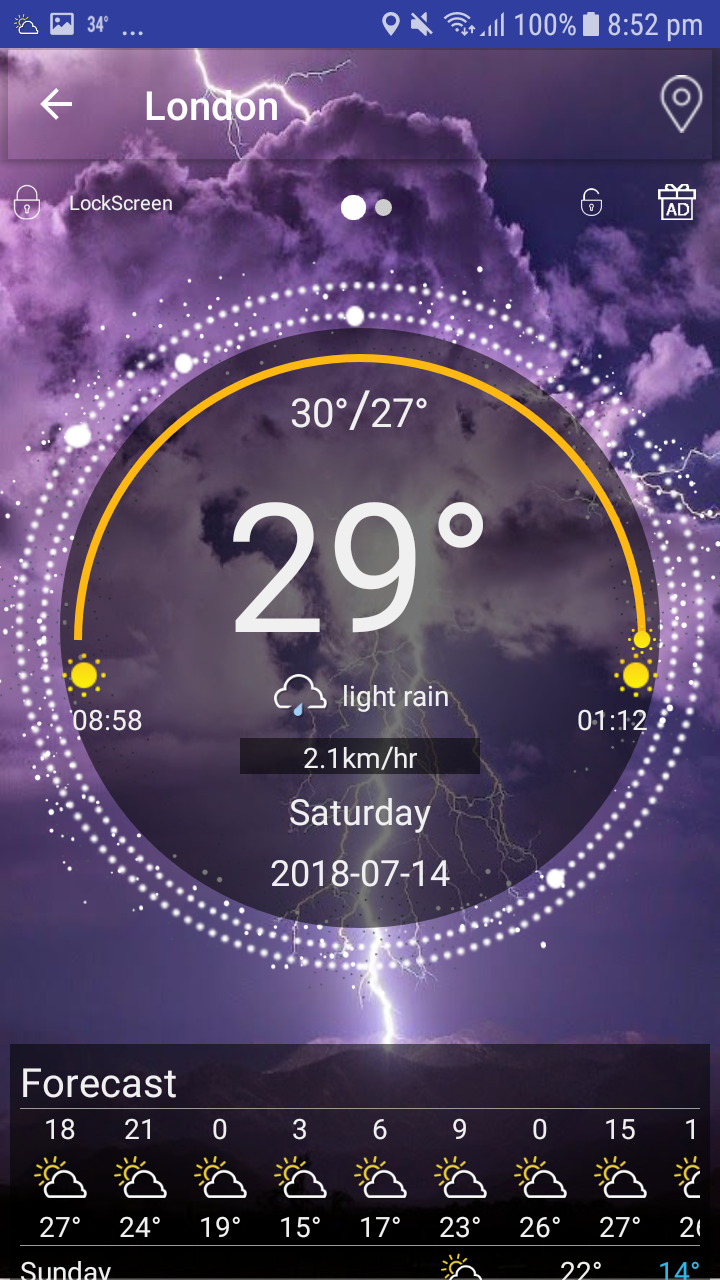Tap the light rain cloud icon

(x=303, y=696)
